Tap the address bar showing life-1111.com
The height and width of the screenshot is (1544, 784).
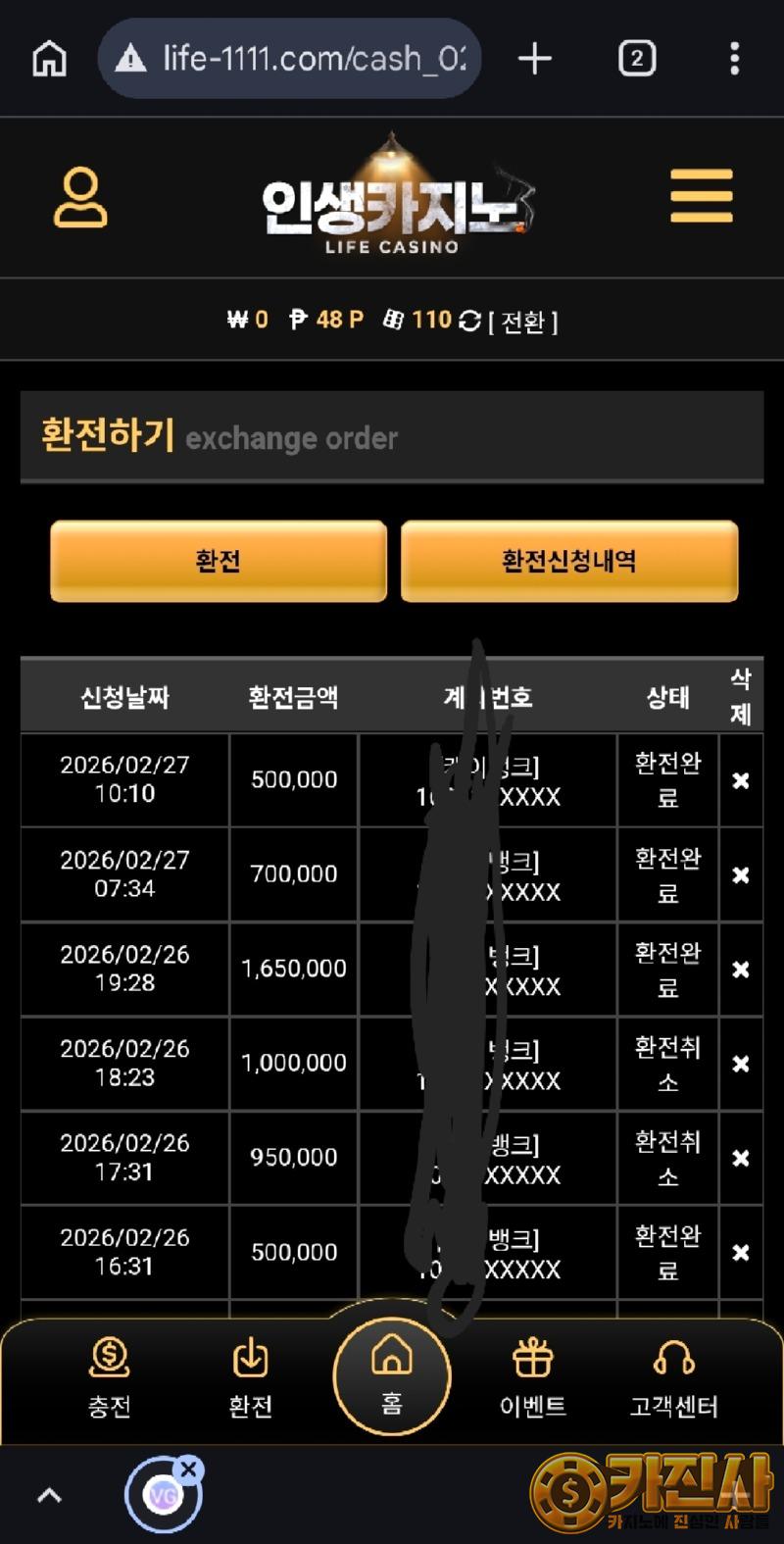click(290, 59)
